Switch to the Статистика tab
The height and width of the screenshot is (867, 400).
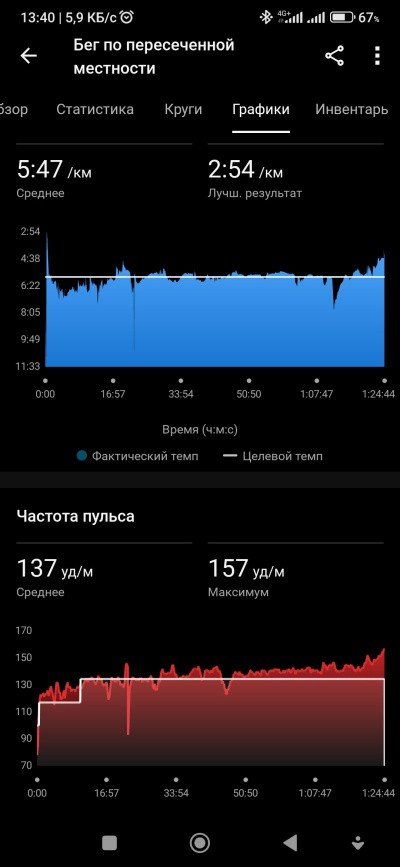point(95,109)
